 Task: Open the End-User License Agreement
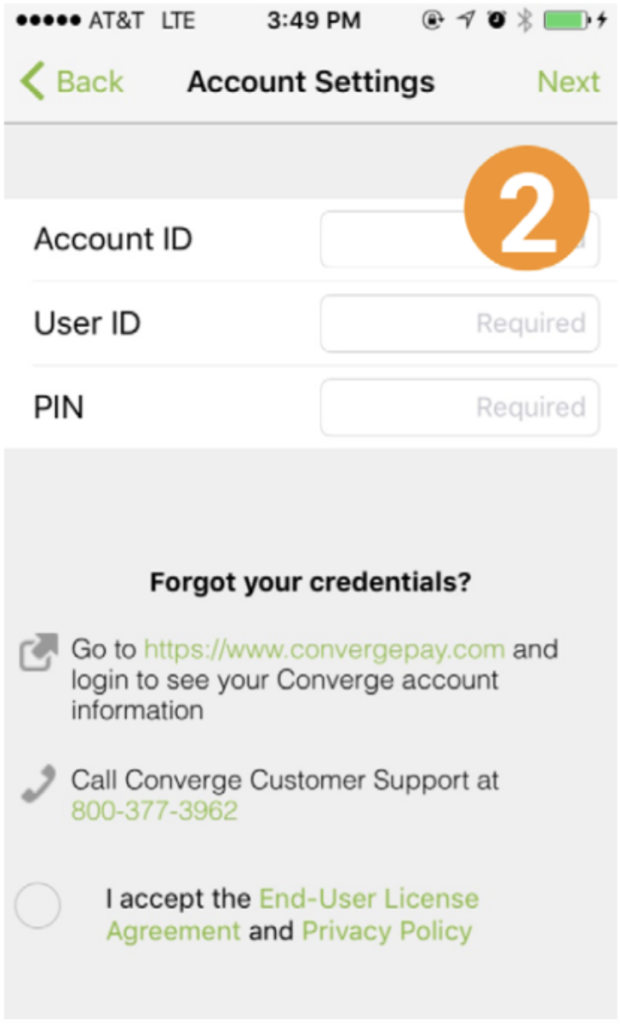point(293,914)
